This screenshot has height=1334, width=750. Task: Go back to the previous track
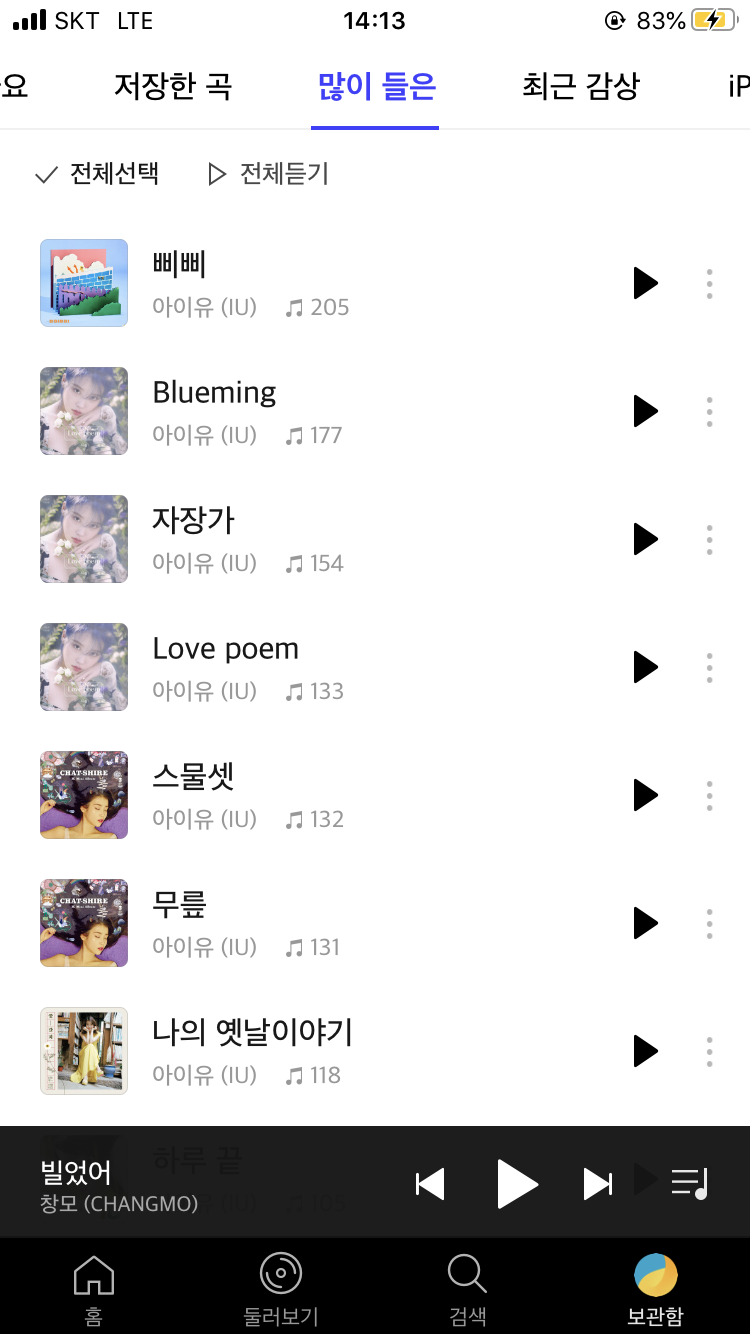coord(430,1182)
